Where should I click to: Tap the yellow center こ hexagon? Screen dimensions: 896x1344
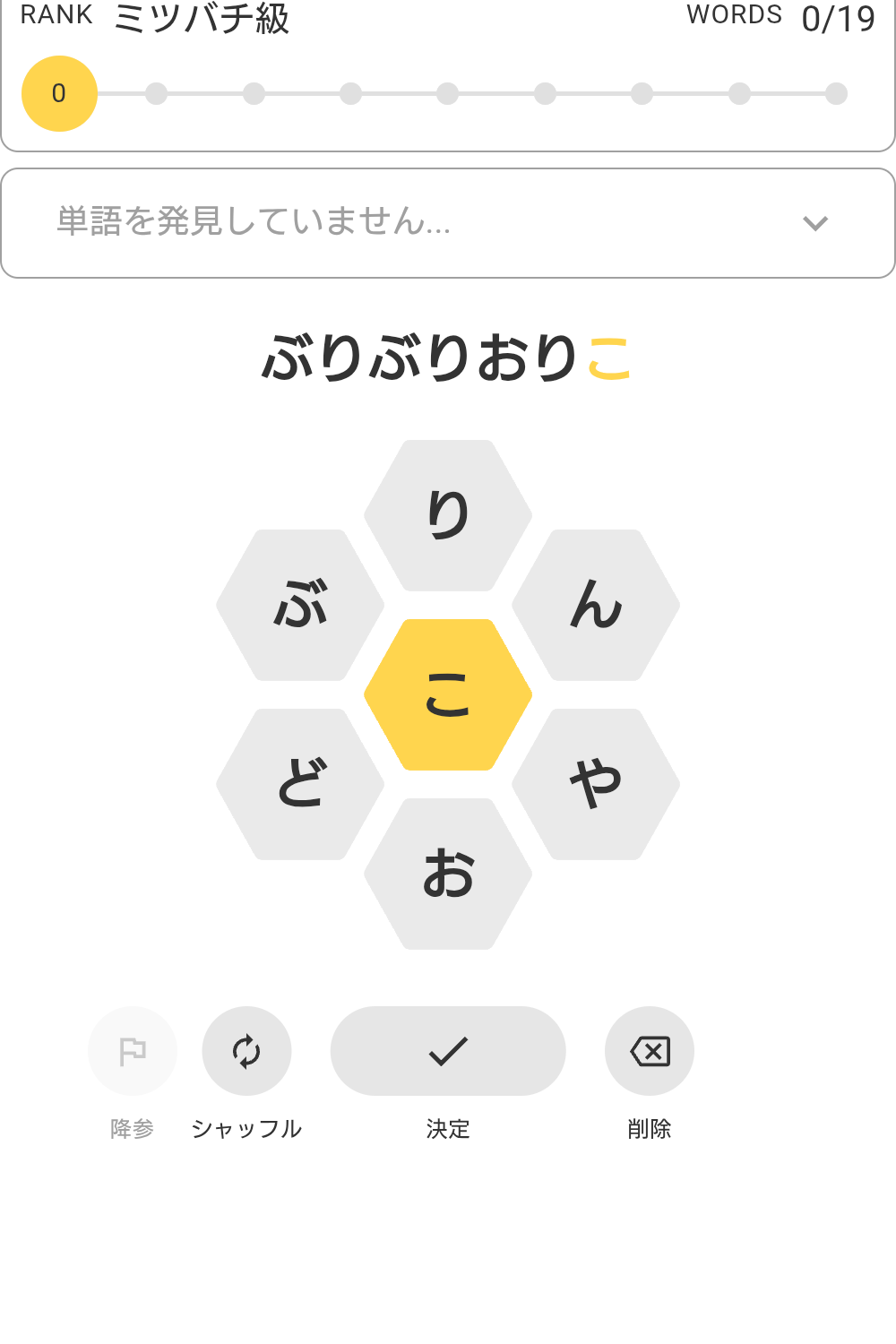pos(448,694)
